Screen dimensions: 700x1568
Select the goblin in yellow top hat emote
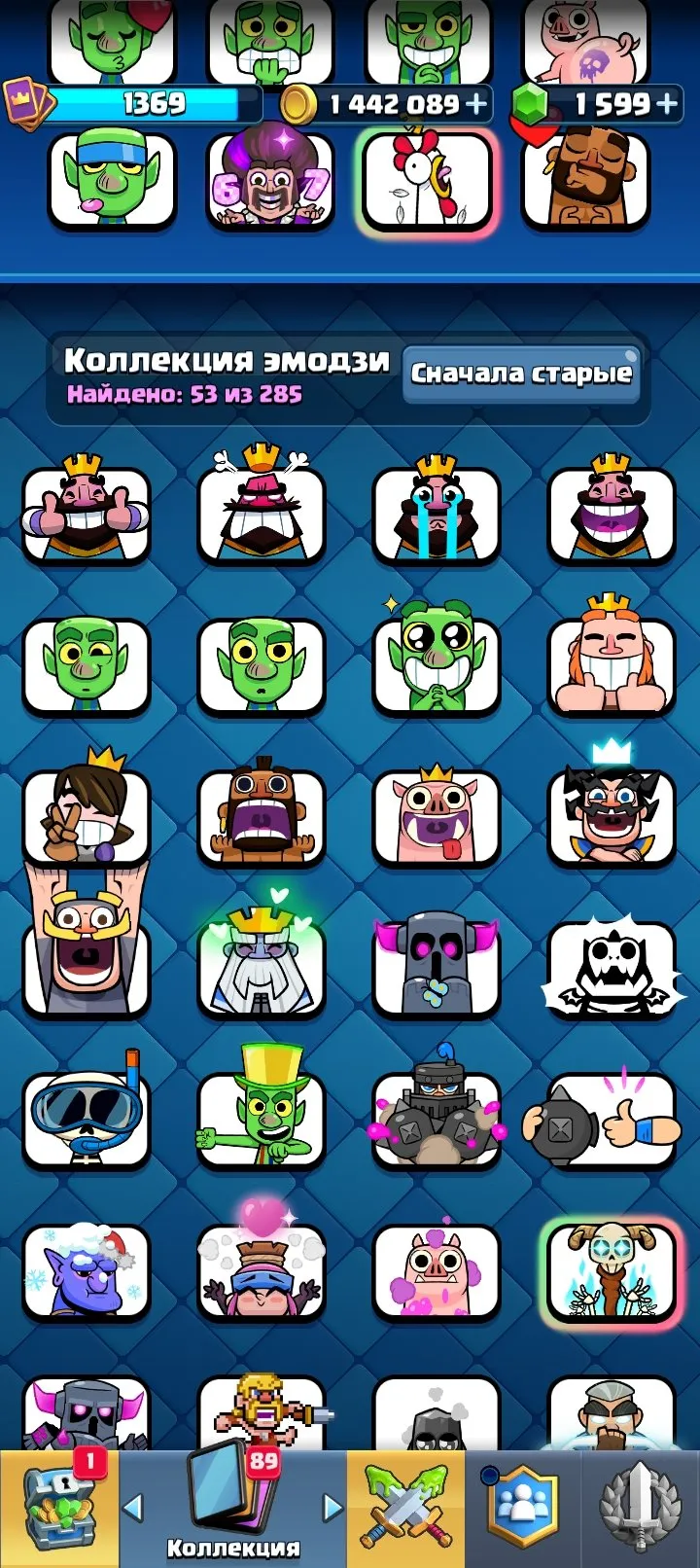(x=262, y=1109)
